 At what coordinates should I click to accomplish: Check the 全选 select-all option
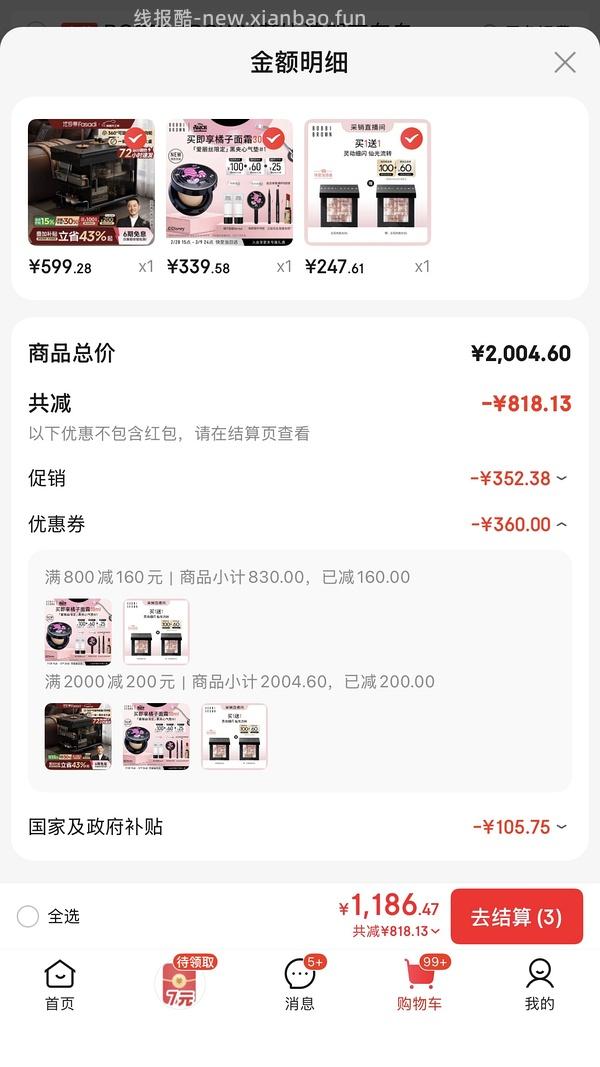pyautogui.click(x=29, y=916)
